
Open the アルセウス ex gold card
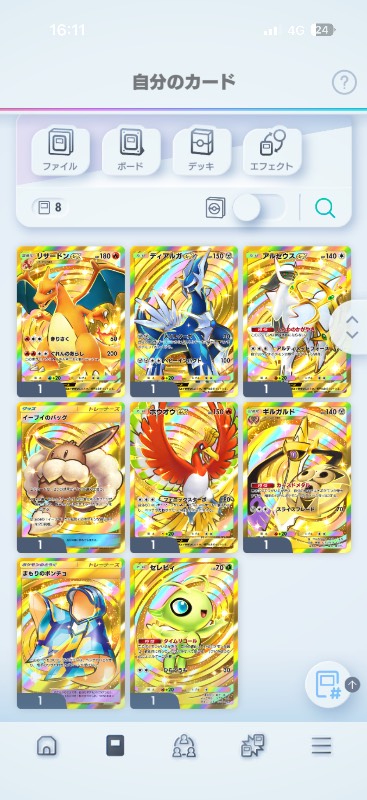(297, 321)
